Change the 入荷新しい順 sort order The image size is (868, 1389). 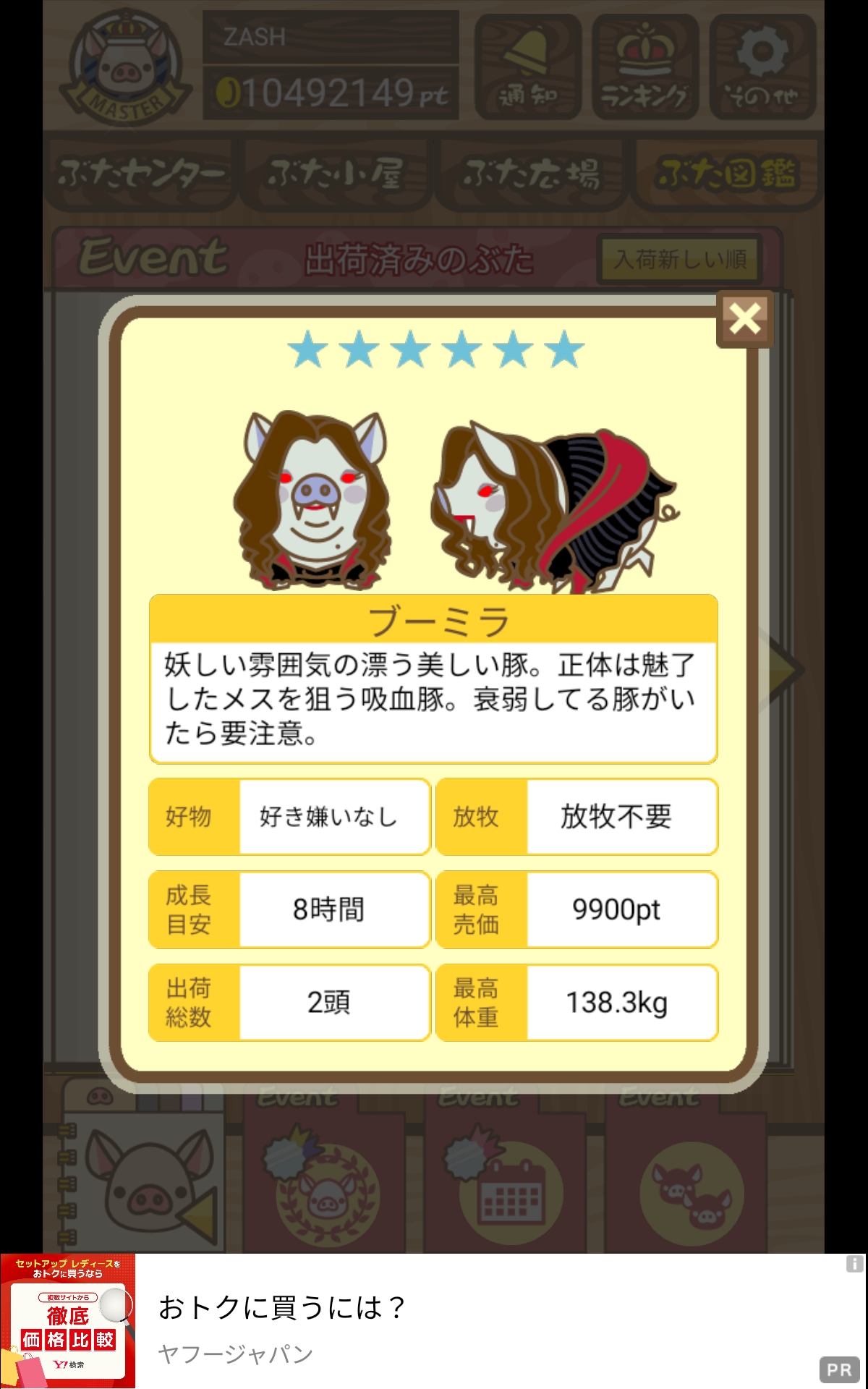[679, 259]
